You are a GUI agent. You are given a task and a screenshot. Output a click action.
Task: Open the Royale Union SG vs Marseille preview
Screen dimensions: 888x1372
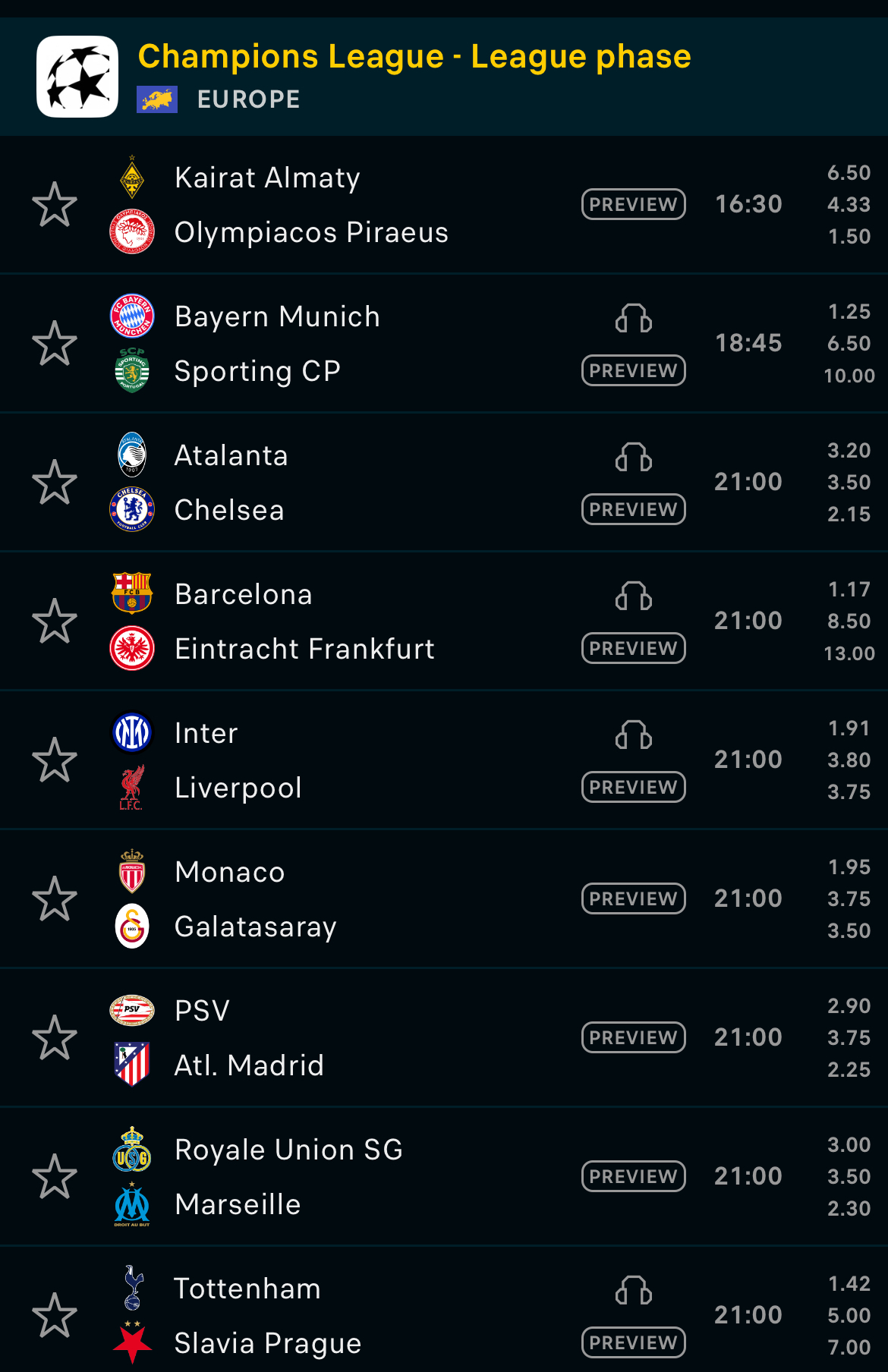pyautogui.click(x=633, y=1176)
